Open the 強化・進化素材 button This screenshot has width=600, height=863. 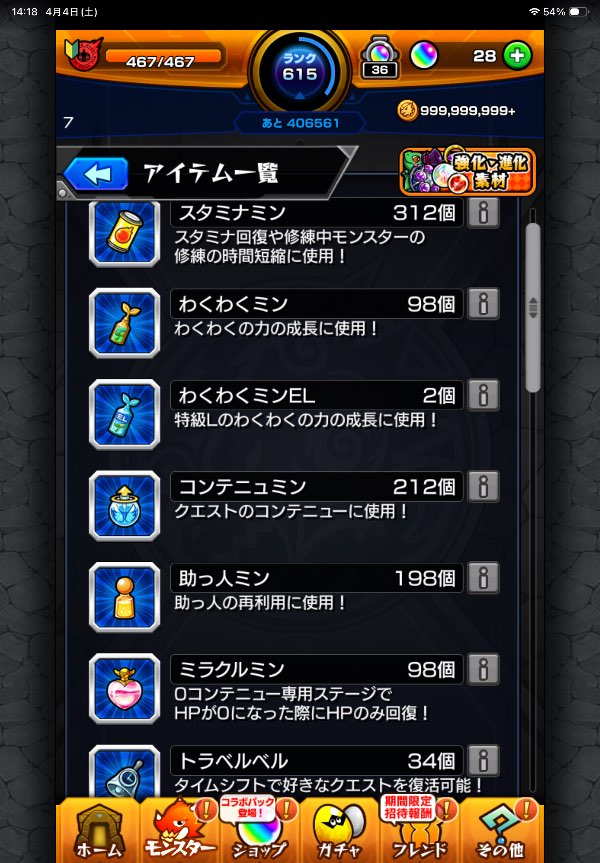coord(468,172)
